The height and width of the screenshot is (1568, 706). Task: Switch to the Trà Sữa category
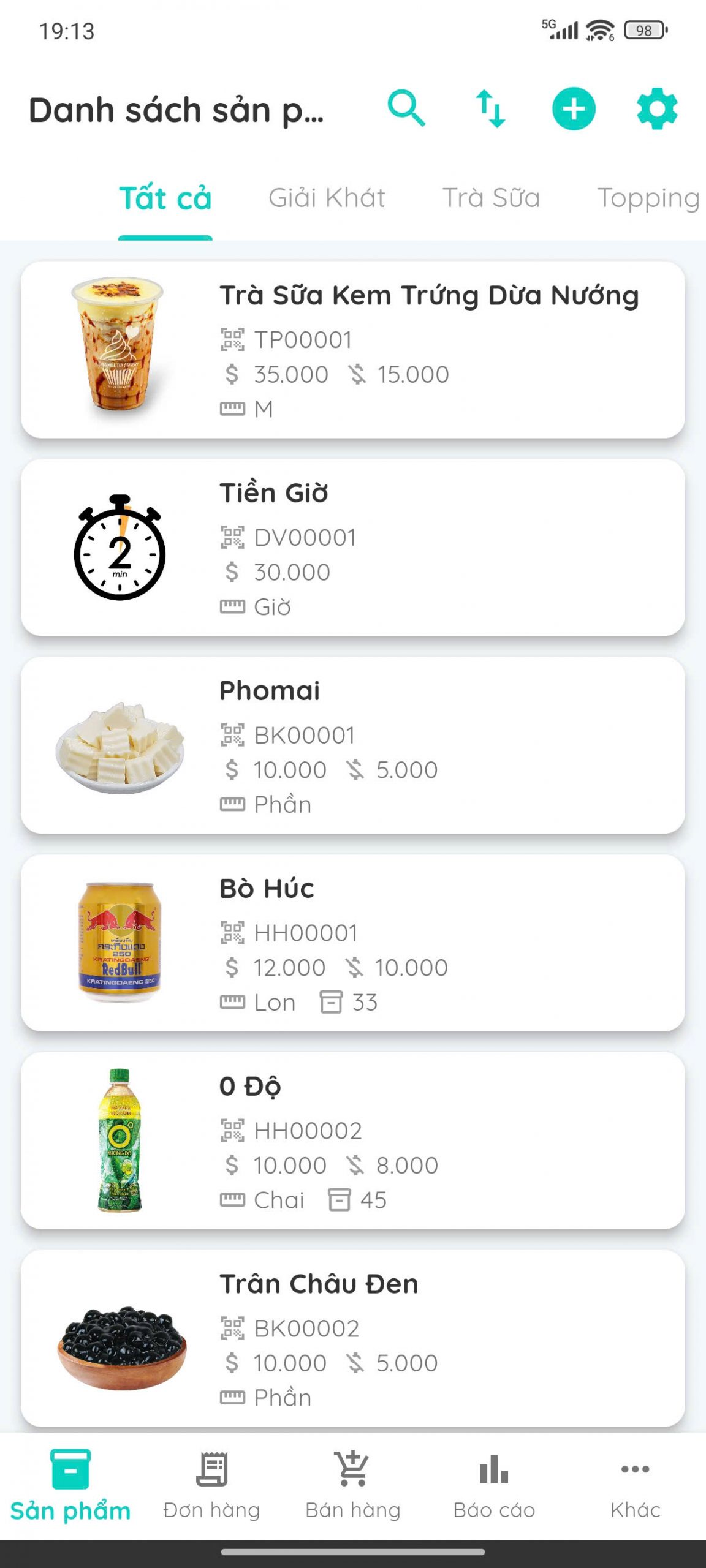[x=491, y=198]
